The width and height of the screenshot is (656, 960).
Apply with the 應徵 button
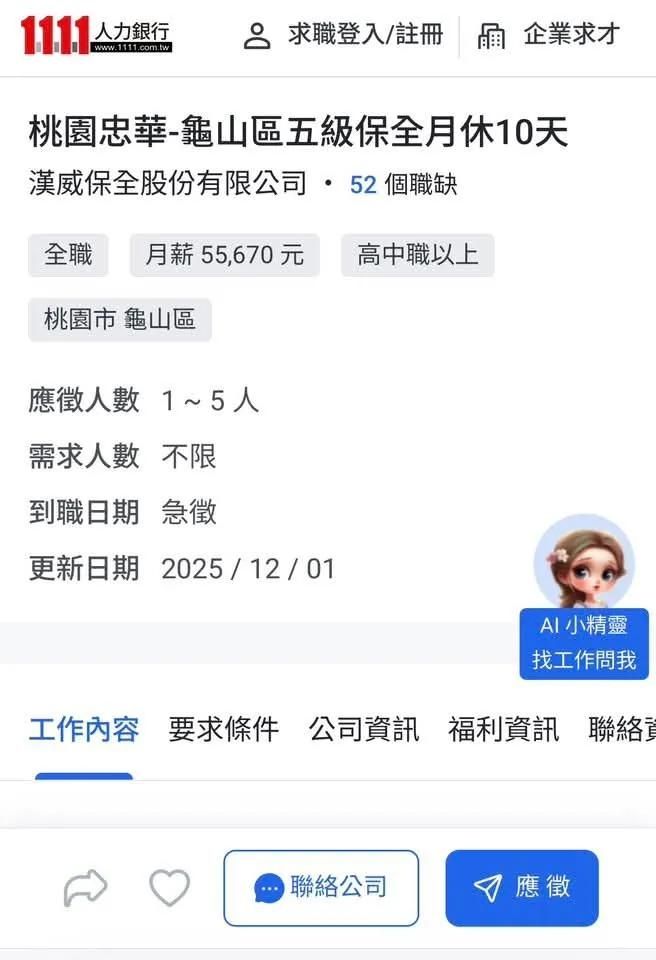tap(522, 887)
